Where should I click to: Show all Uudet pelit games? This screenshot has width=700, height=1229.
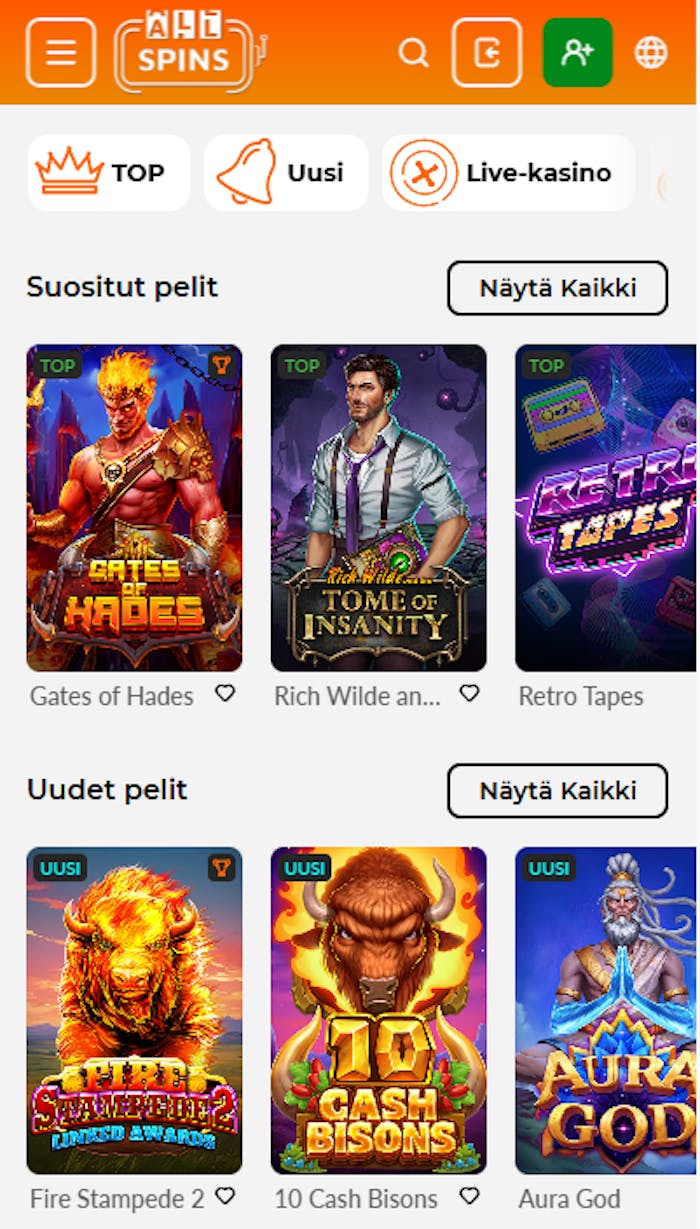point(557,791)
